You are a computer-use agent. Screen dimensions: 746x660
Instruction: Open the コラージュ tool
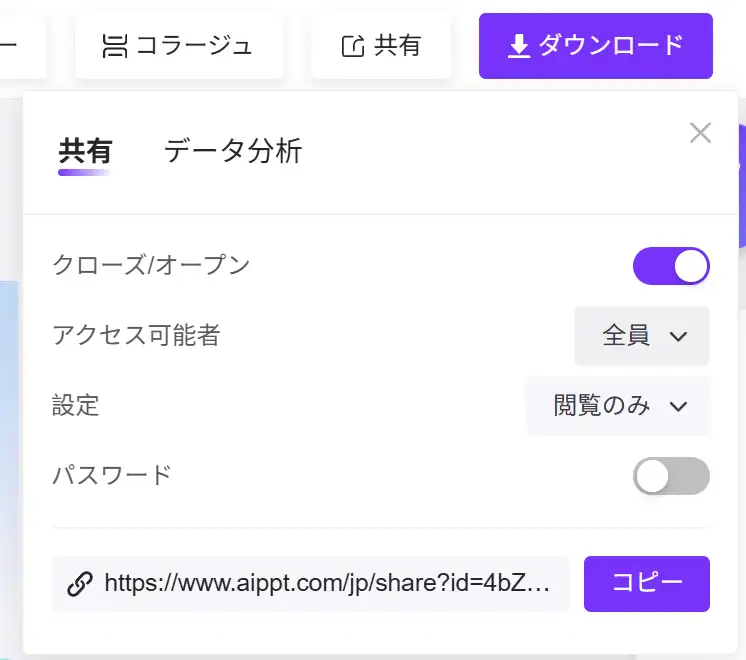179,46
